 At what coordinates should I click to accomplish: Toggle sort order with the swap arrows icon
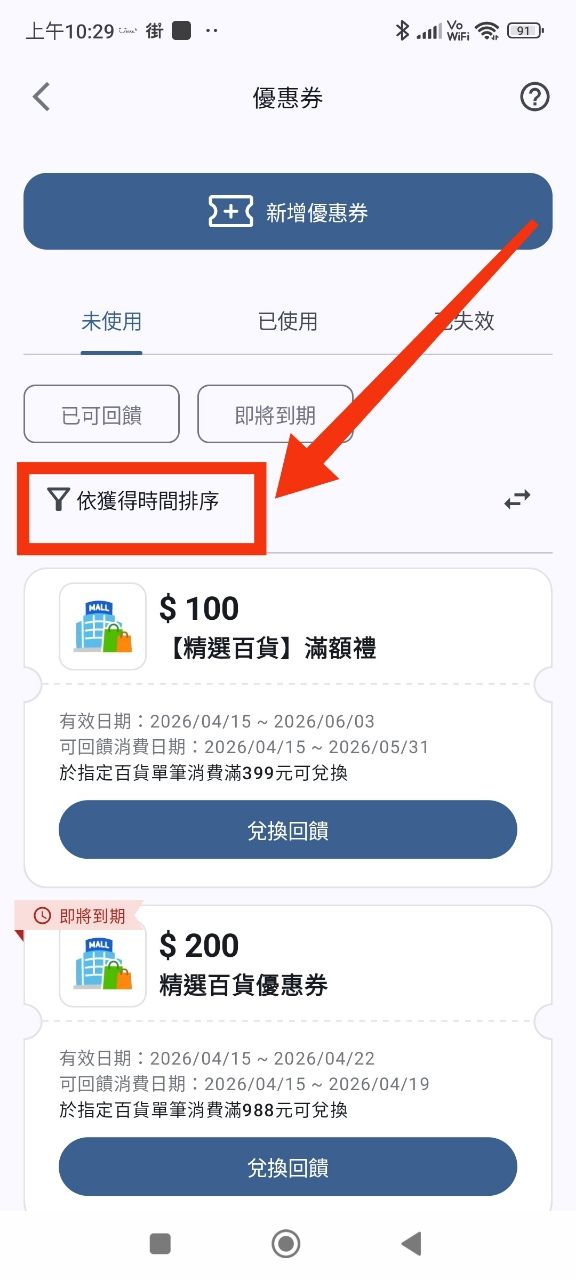click(x=517, y=500)
